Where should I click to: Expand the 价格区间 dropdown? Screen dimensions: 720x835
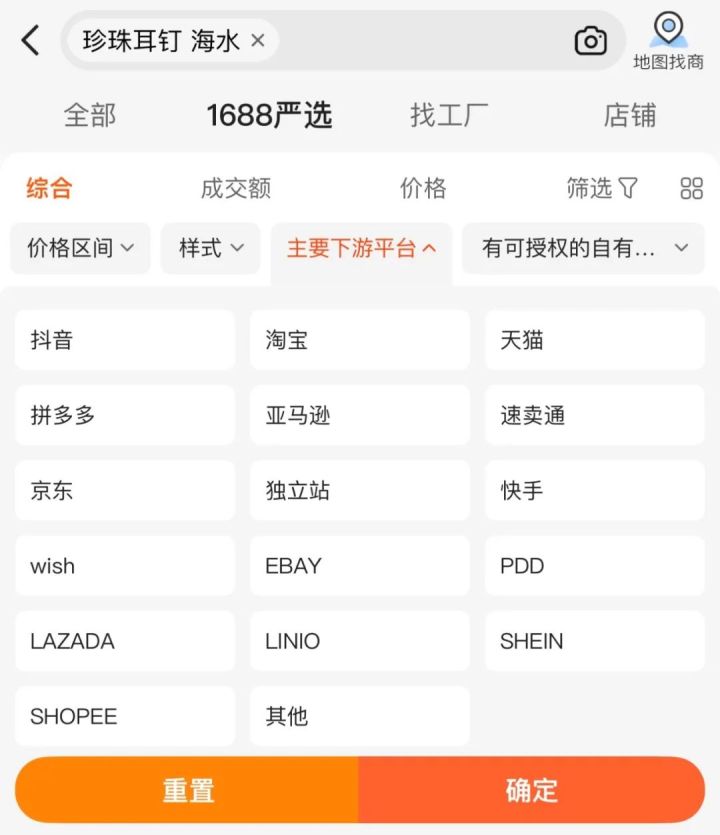coord(80,248)
